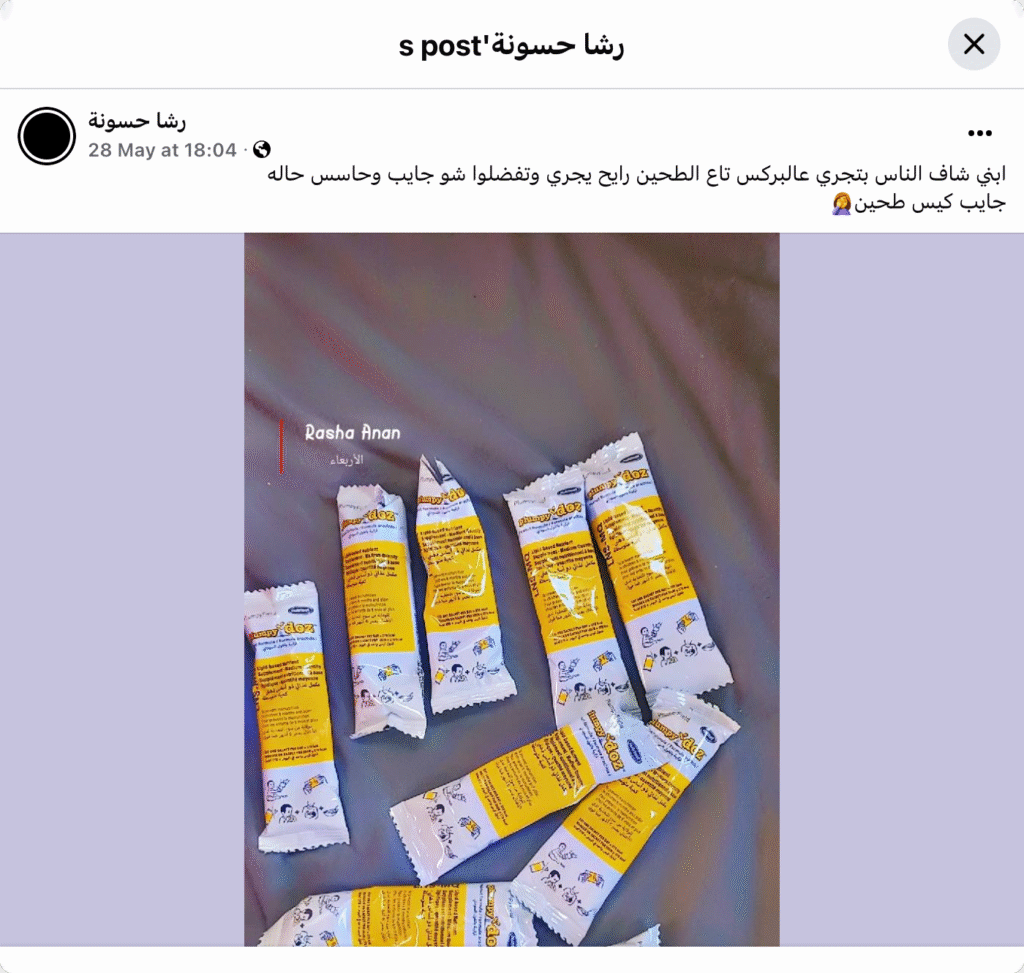
Task: Open the post's photo of sachets
Action: pyautogui.click(x=511, y=588)
